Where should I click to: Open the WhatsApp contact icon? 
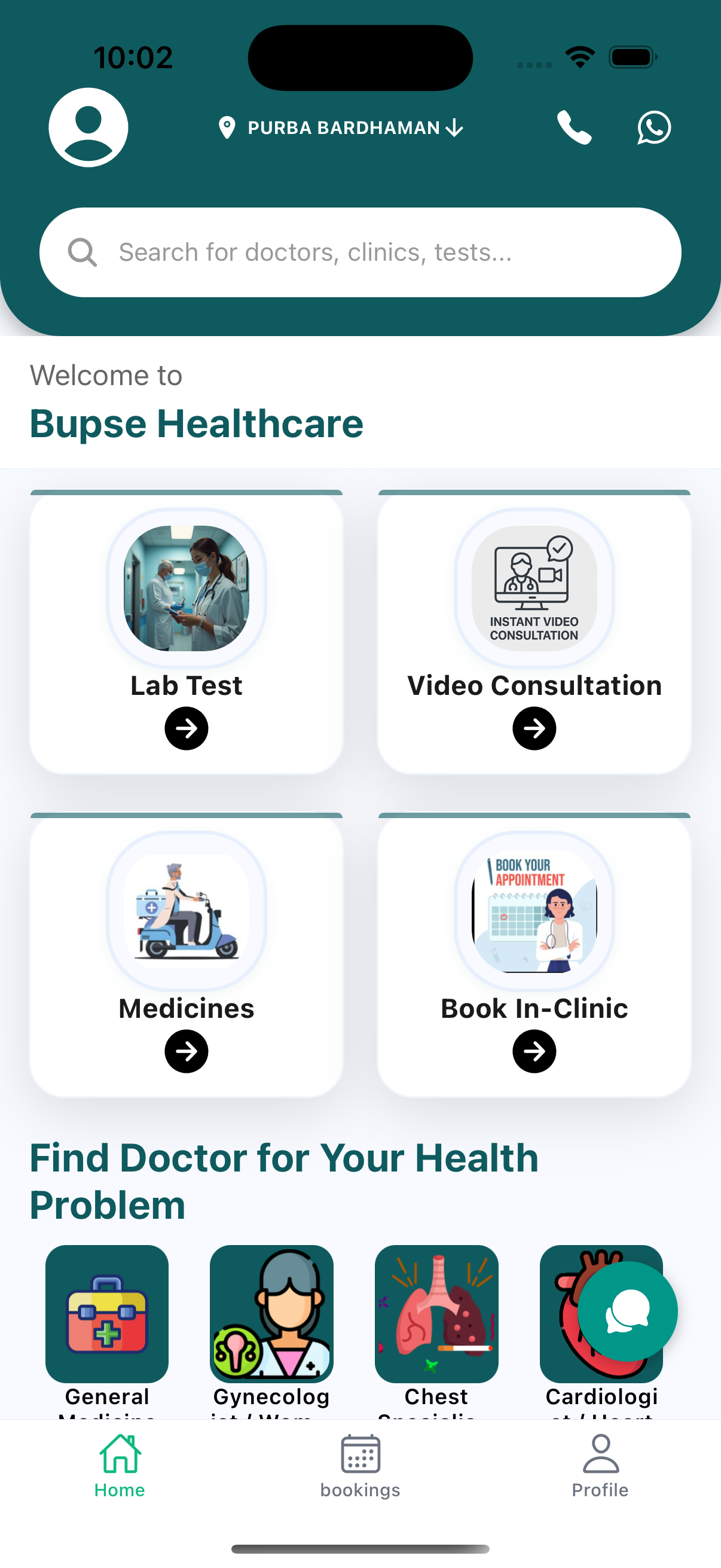[653, 128]
